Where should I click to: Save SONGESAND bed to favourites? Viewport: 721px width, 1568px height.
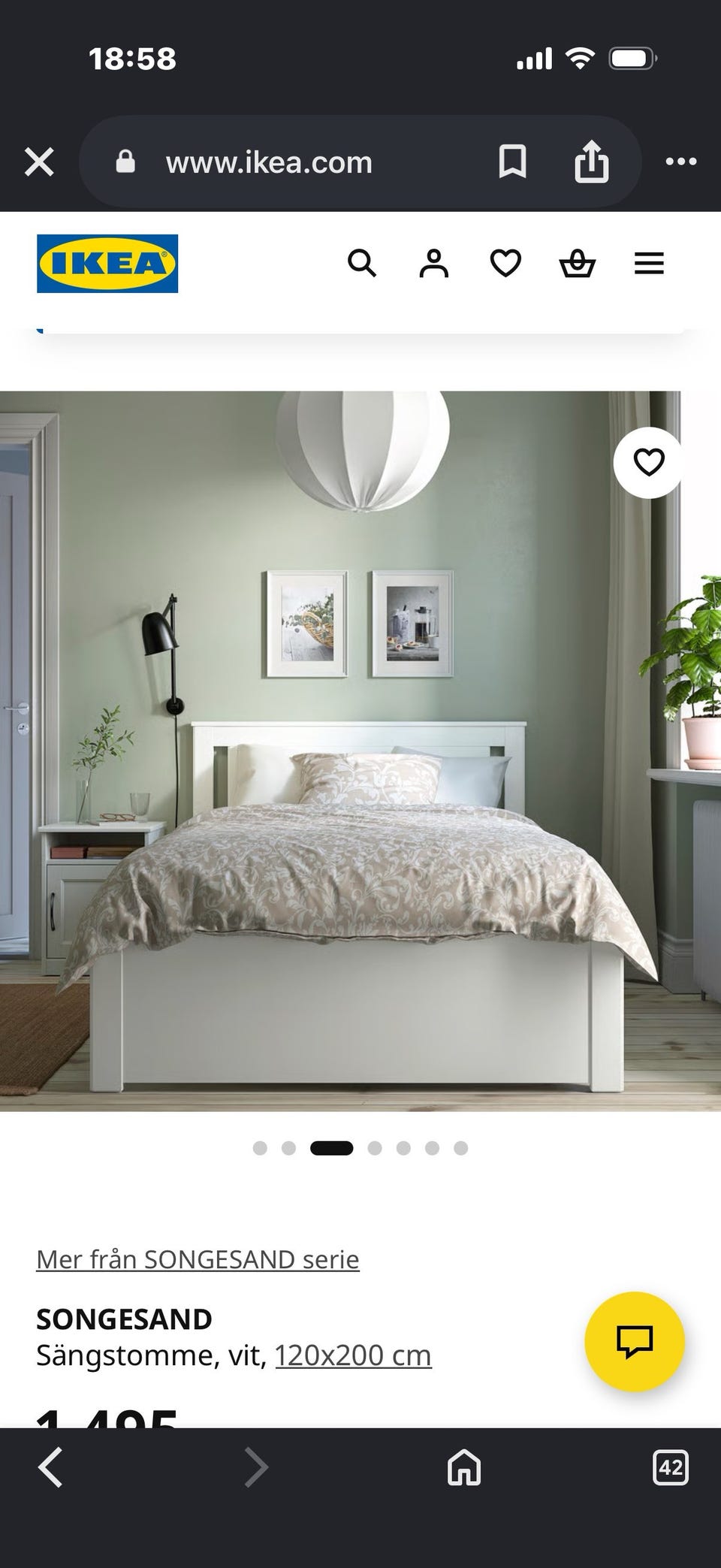pyautogui.click(x=649, y=462)
